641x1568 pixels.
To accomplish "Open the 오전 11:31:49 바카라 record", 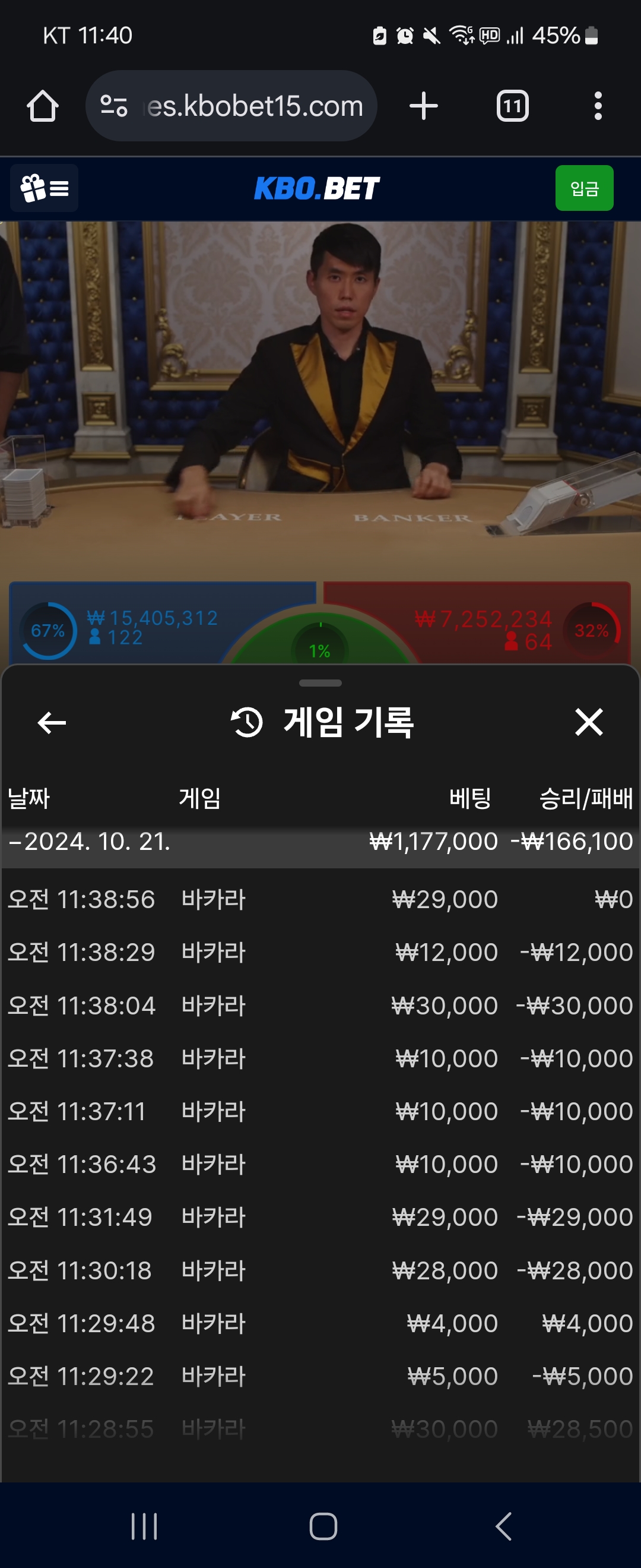I will click(x=320, y=1217).
